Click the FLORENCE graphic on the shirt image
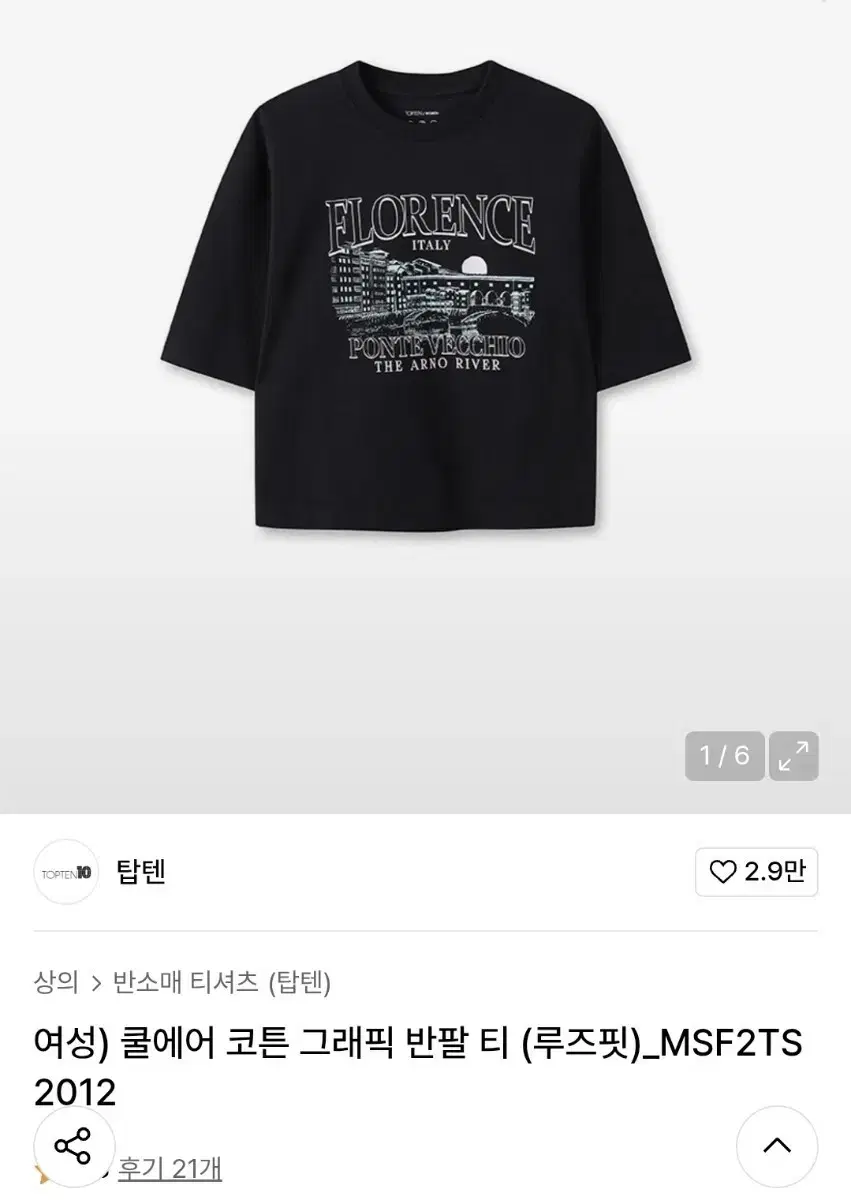This screenshot has height=1200, width=851. tap(428, 215)
